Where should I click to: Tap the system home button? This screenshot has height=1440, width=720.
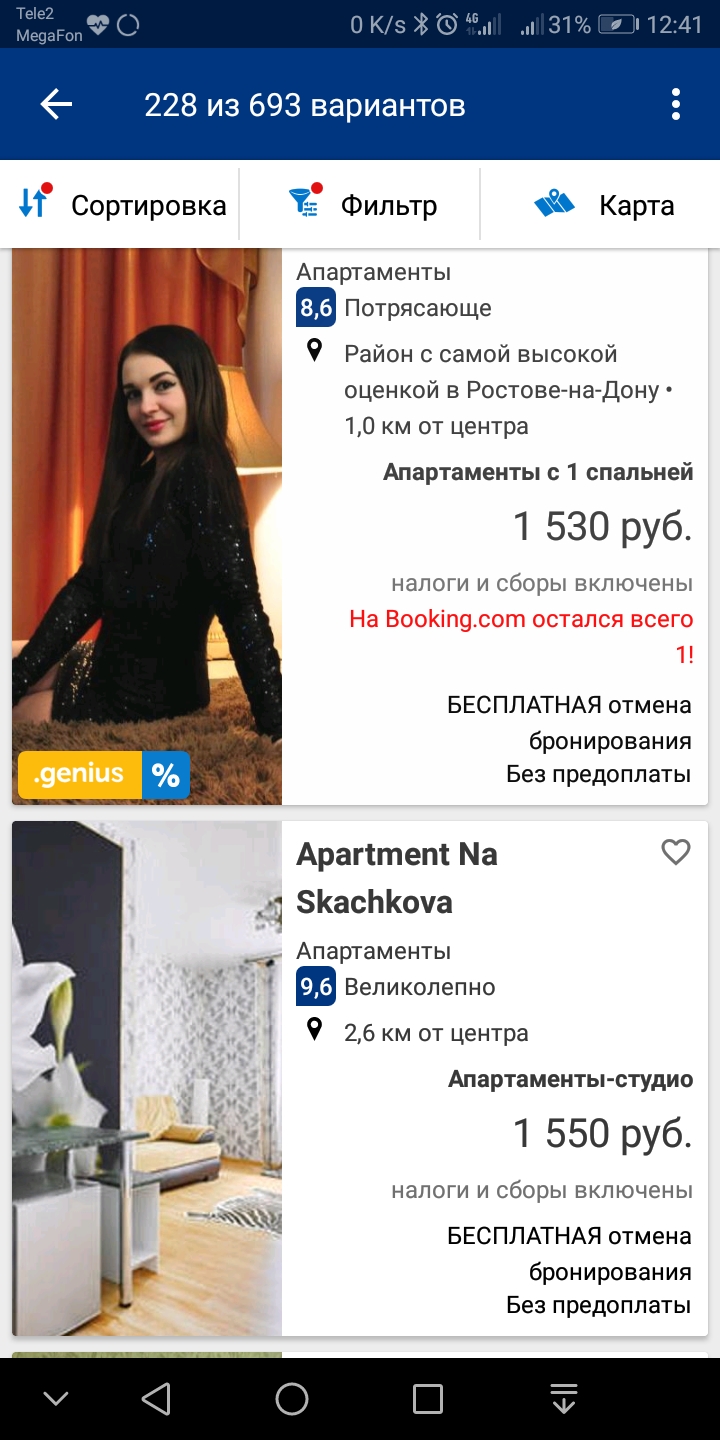[292, 1399]
